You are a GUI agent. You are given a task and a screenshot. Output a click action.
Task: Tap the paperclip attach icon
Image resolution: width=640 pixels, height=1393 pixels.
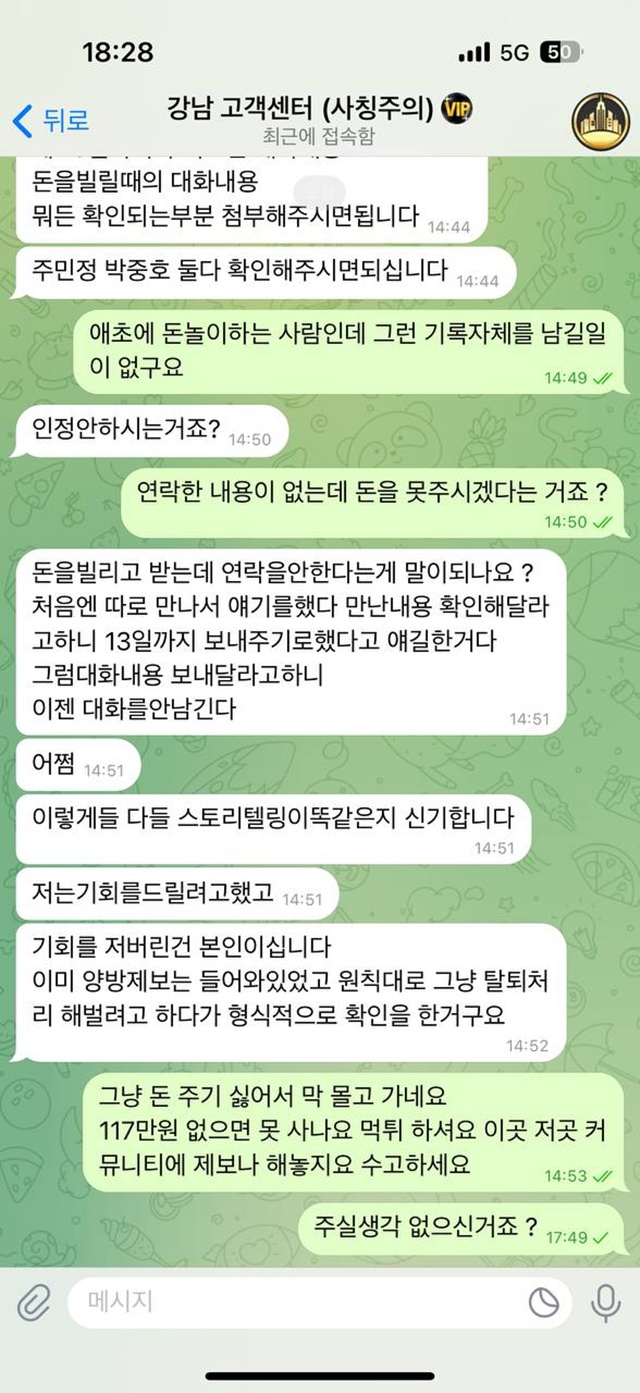click(34, 1302)
